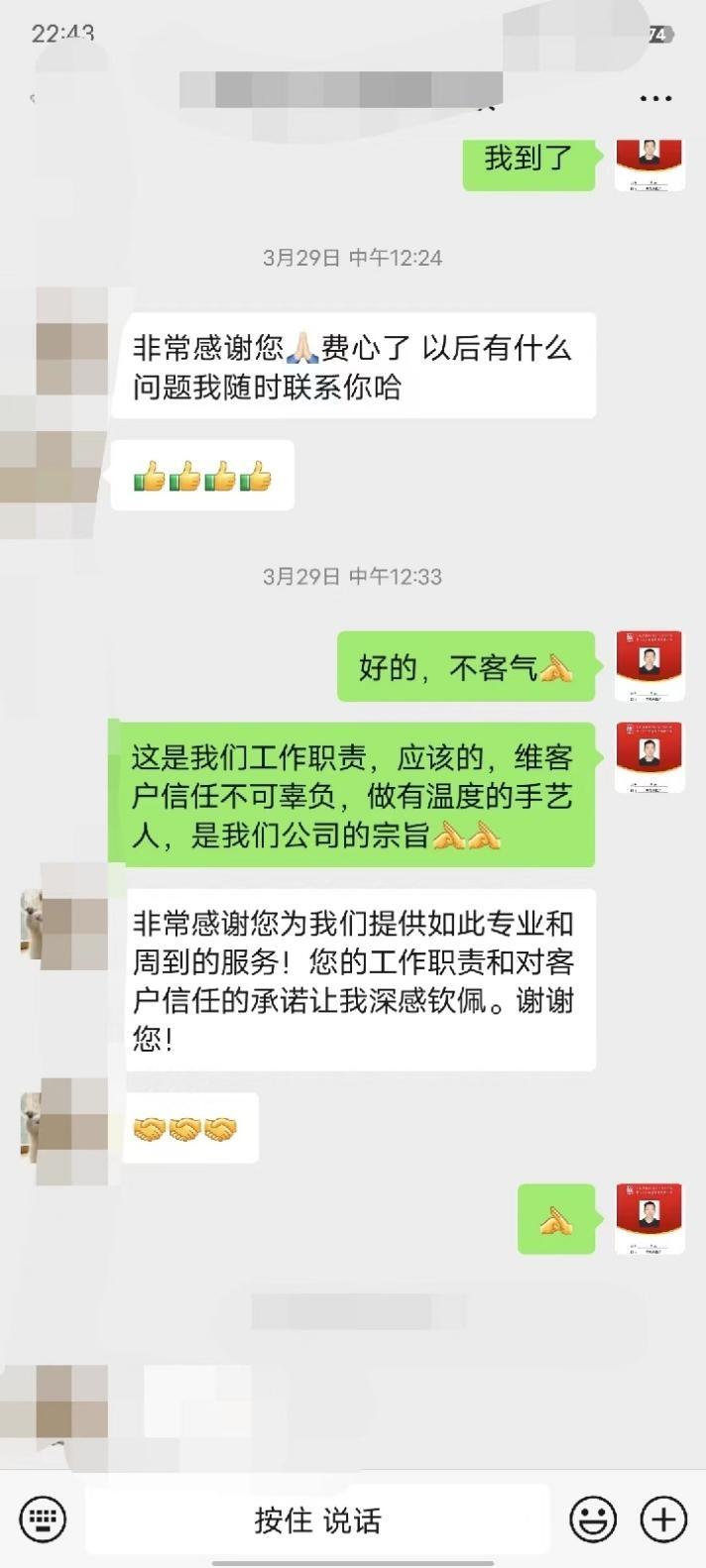The height and width of the screenshot is (1568, 706).
Task: Open sender avatar beside 好的,不客气 message
Action: (649, 665)
